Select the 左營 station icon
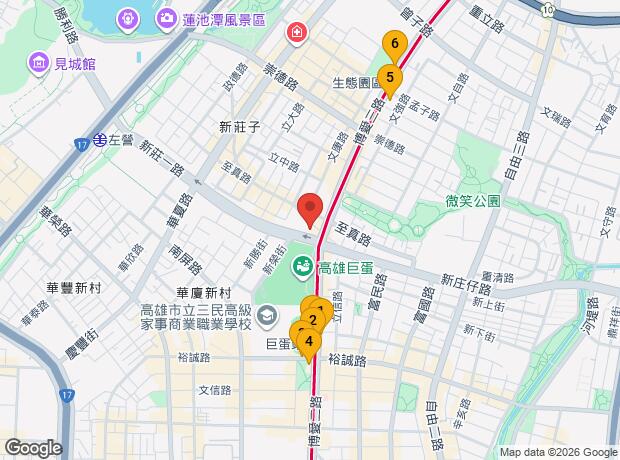620x460 pixels. [x=101, y=141]
